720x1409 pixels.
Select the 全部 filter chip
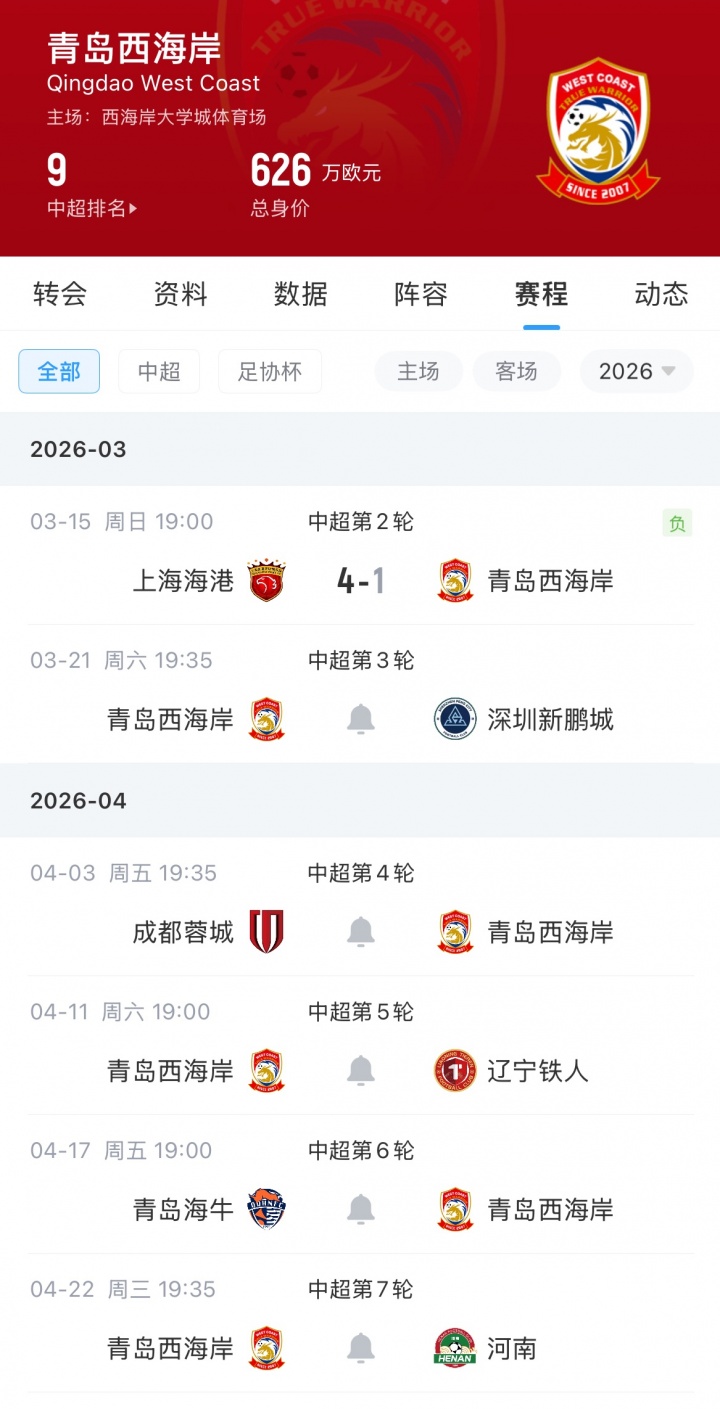(59, 371)
